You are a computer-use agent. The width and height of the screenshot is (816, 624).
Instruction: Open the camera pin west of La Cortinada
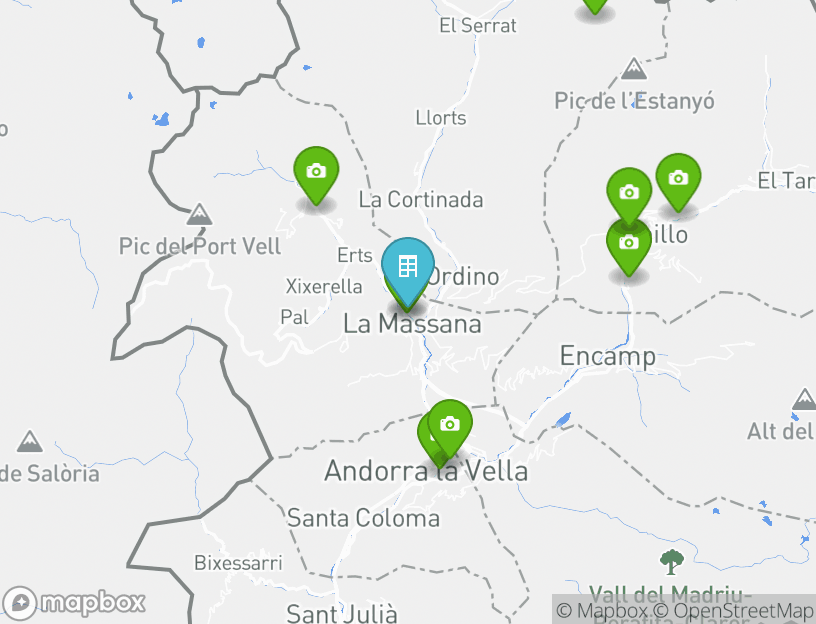(316, 172)
